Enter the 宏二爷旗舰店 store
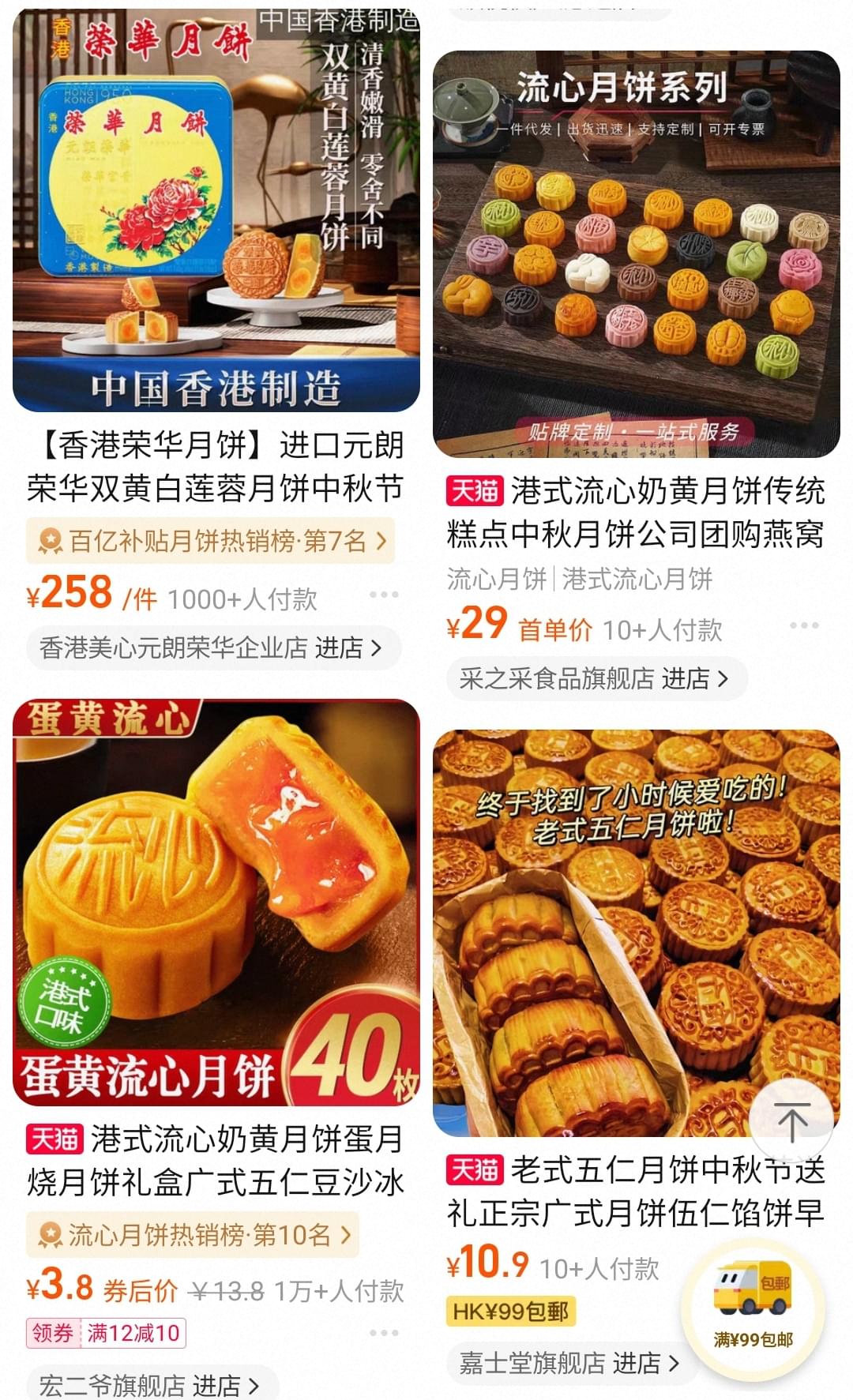This screenshot has width=853, height=1400. (x=153, y=1383)
